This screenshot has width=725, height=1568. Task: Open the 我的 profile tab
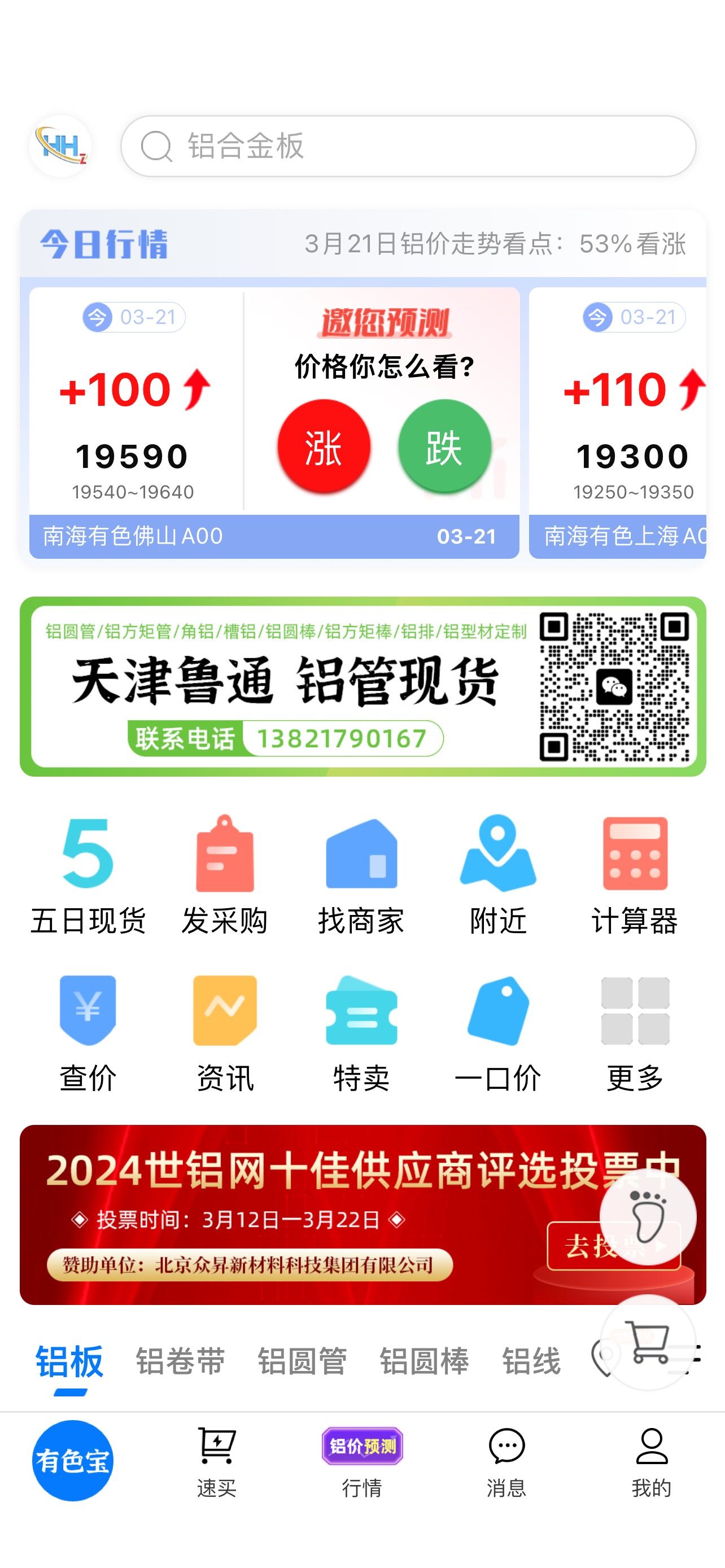[652, 1462]
